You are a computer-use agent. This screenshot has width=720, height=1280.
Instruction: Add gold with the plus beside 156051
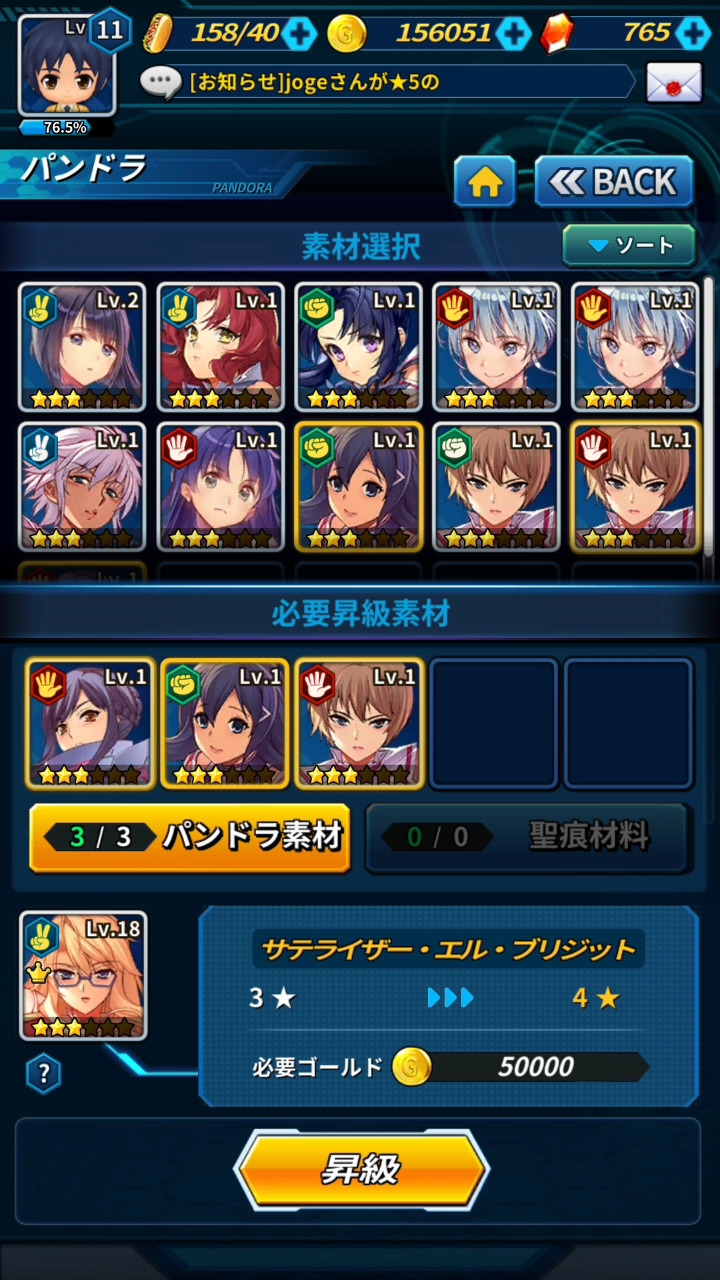coord(513,33)
